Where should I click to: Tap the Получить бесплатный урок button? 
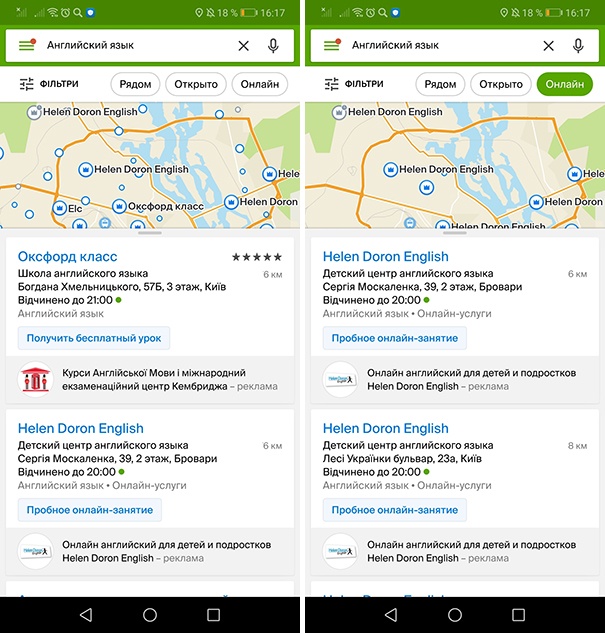point(94,338)
